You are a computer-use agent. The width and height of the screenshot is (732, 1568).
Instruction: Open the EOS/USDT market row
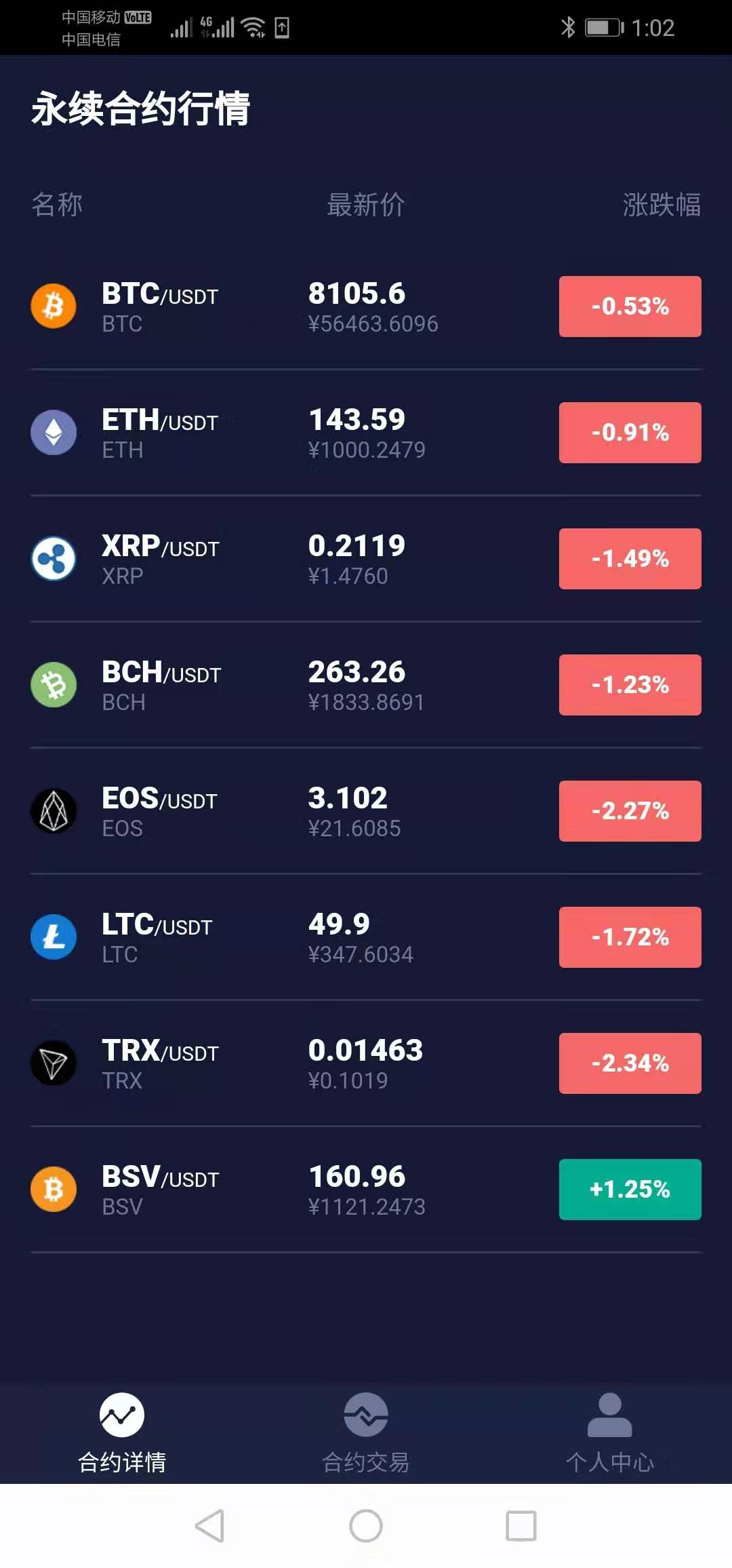tap(366, 811)
